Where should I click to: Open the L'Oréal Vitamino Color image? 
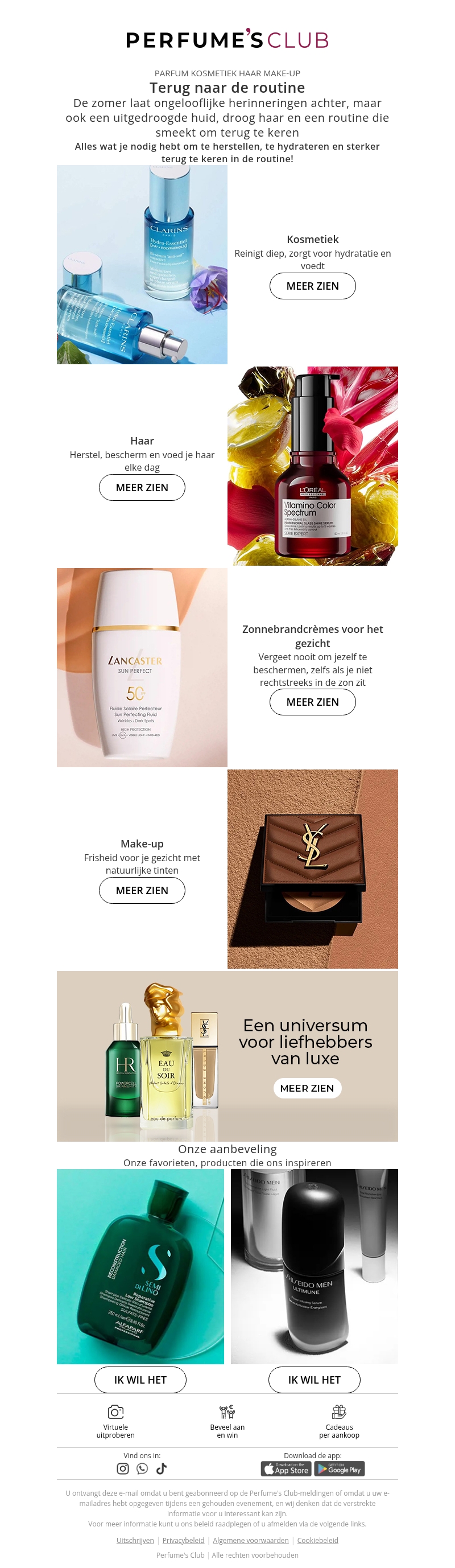(313, 466)
